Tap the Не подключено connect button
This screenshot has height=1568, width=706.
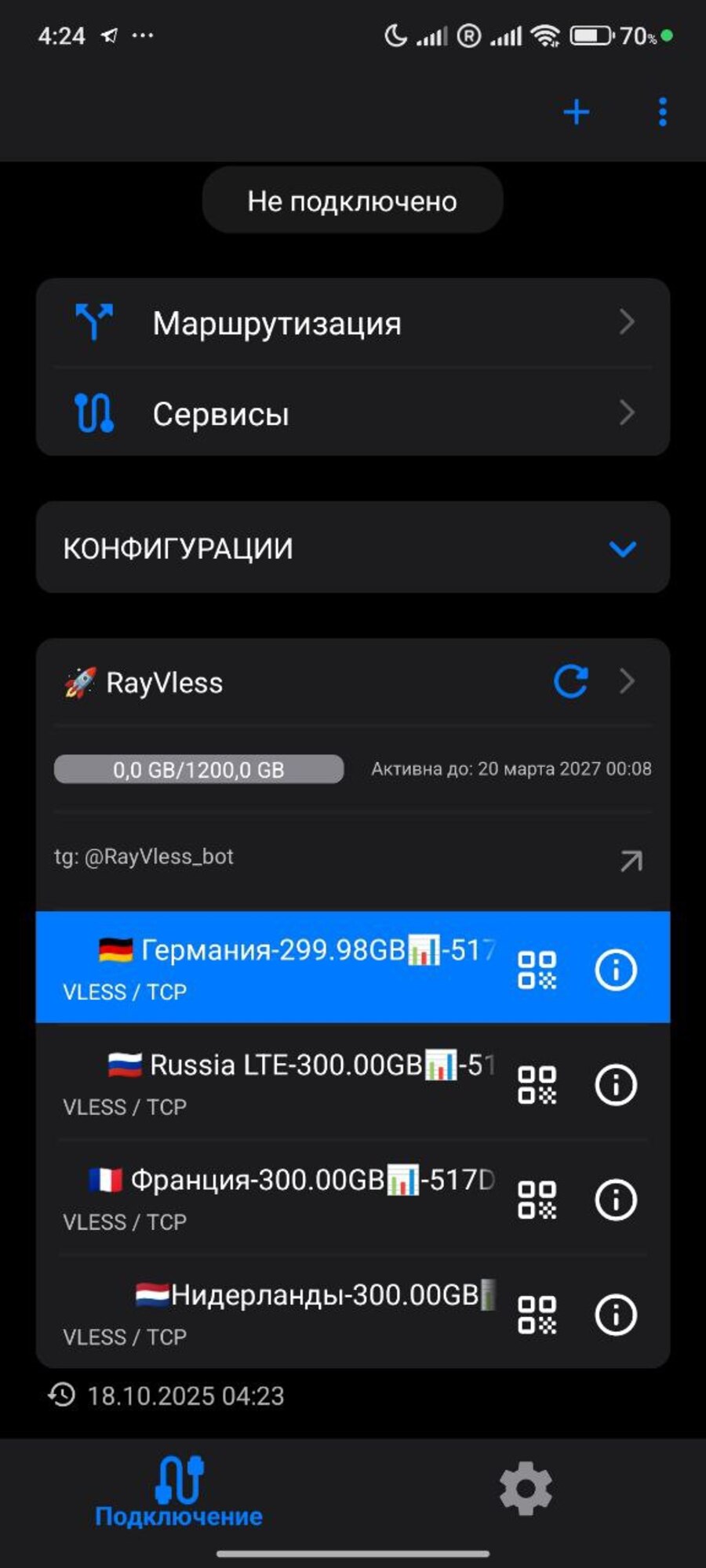tap(352, 201)
